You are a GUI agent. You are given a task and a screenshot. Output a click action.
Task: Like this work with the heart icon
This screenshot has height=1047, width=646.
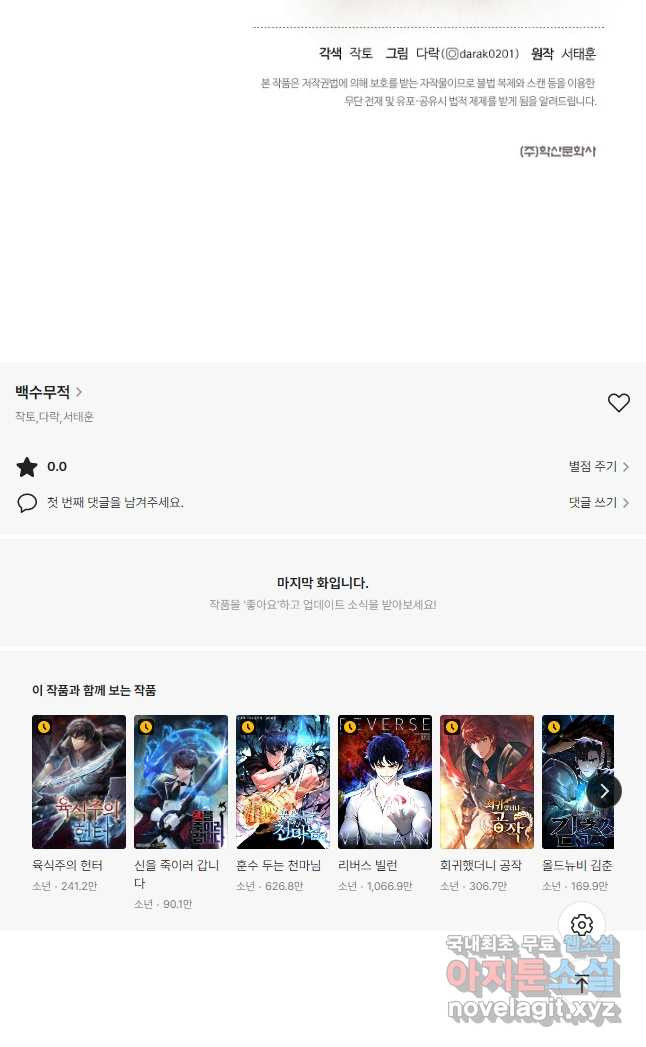pyautogui.click(x=618, y=403)
